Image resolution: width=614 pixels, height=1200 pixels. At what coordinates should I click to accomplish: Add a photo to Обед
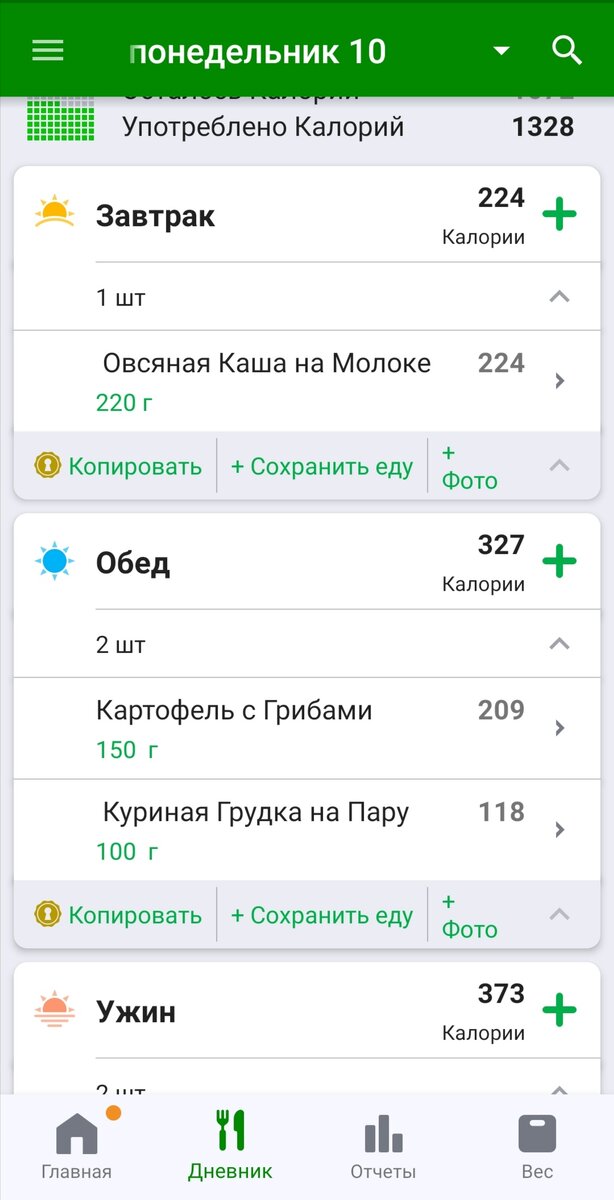click(469, 915)
